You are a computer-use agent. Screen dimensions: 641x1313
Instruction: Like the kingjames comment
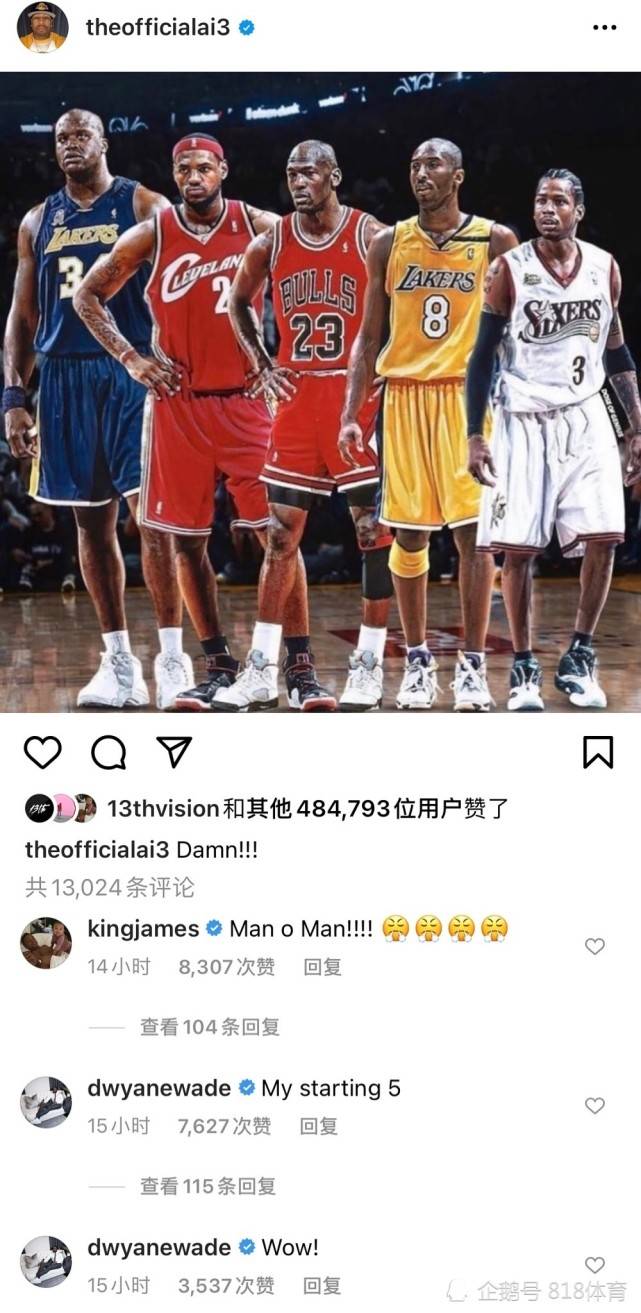coord(595,946)
